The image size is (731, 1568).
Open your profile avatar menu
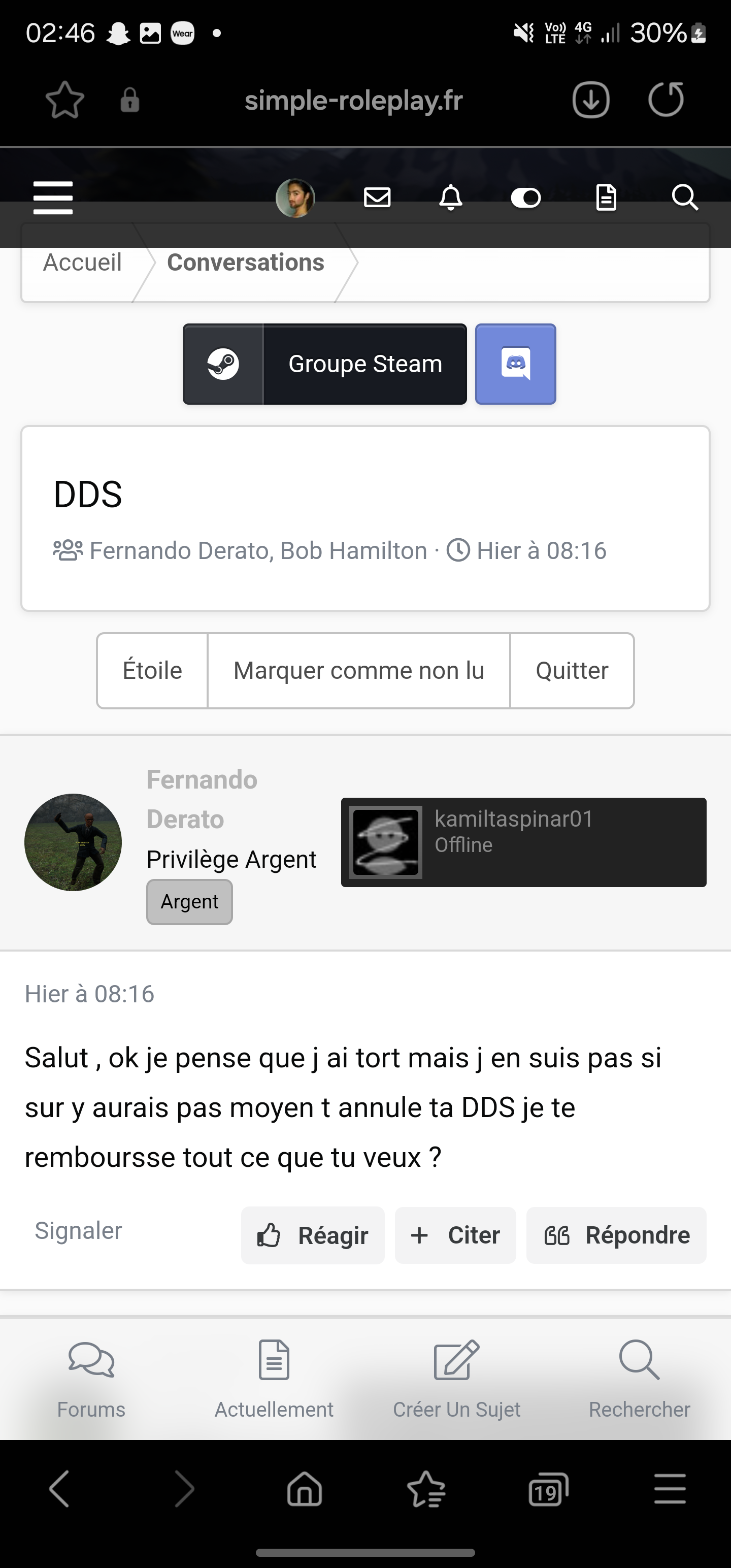(295, 198)
